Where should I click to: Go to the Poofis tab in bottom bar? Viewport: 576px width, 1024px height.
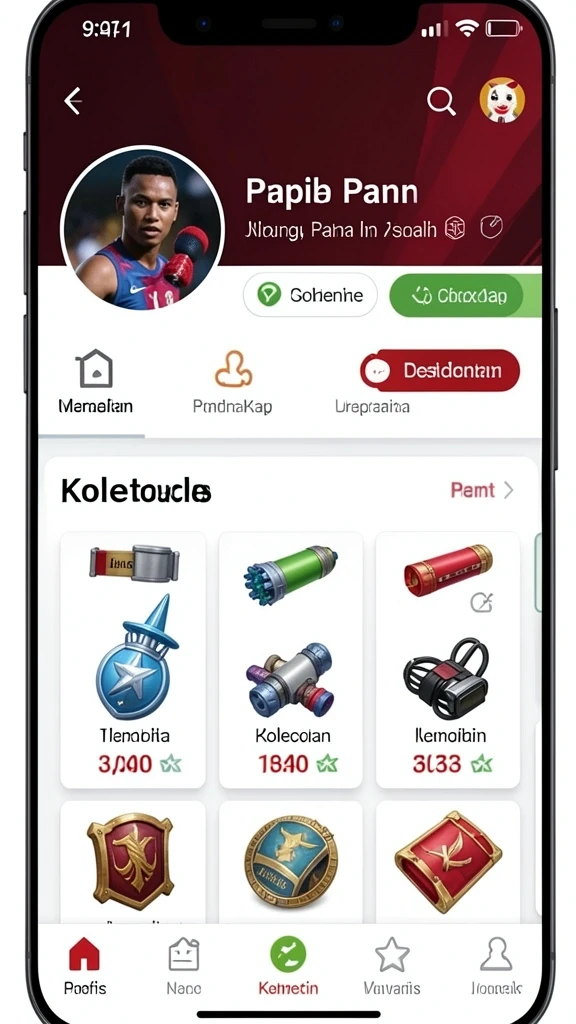[85, 965]
